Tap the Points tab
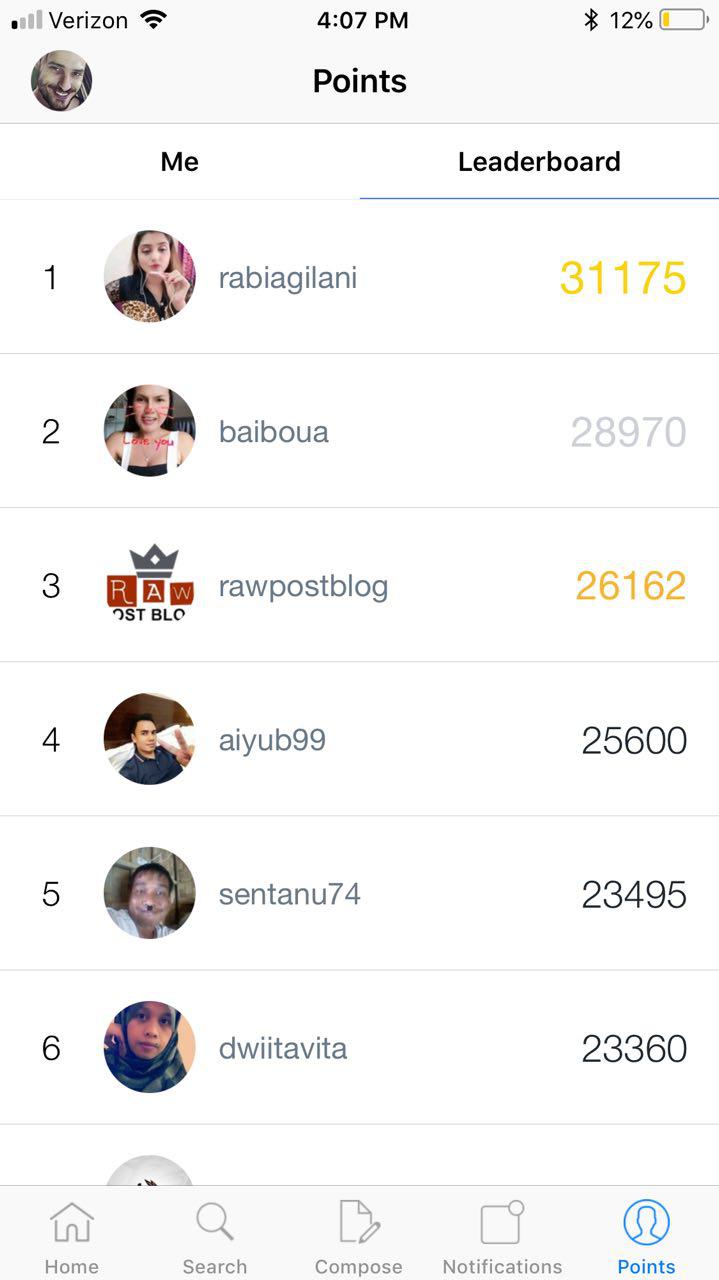 tap(646, 1238)
